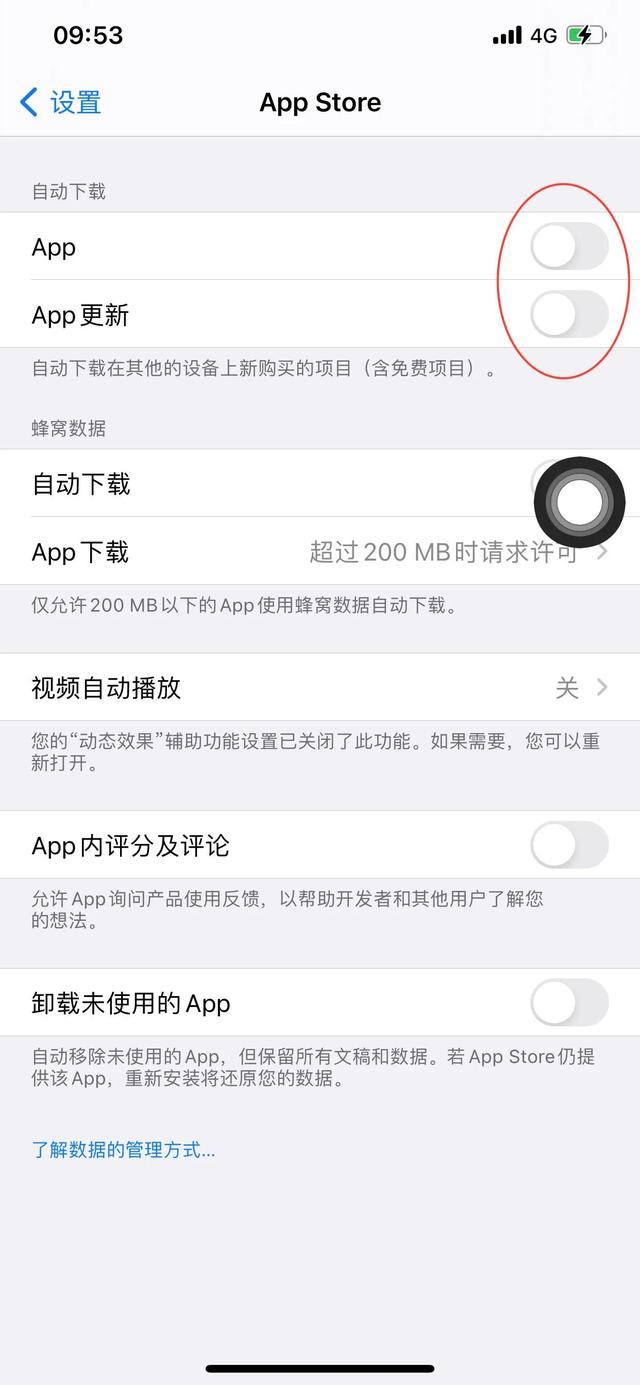Open the 了解数据的管理方式 link
The image size is (640, 1385).
123,1149
